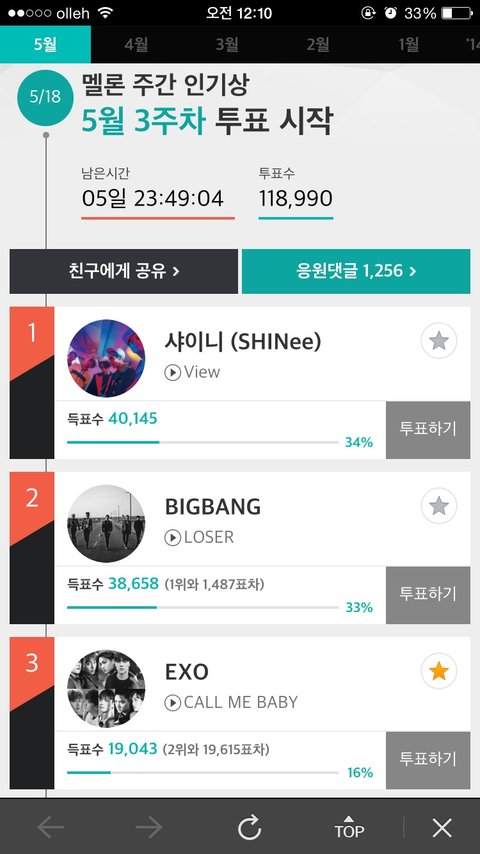
Task: Favorite BIGBANG with the star icon
Action: (439, 506)
